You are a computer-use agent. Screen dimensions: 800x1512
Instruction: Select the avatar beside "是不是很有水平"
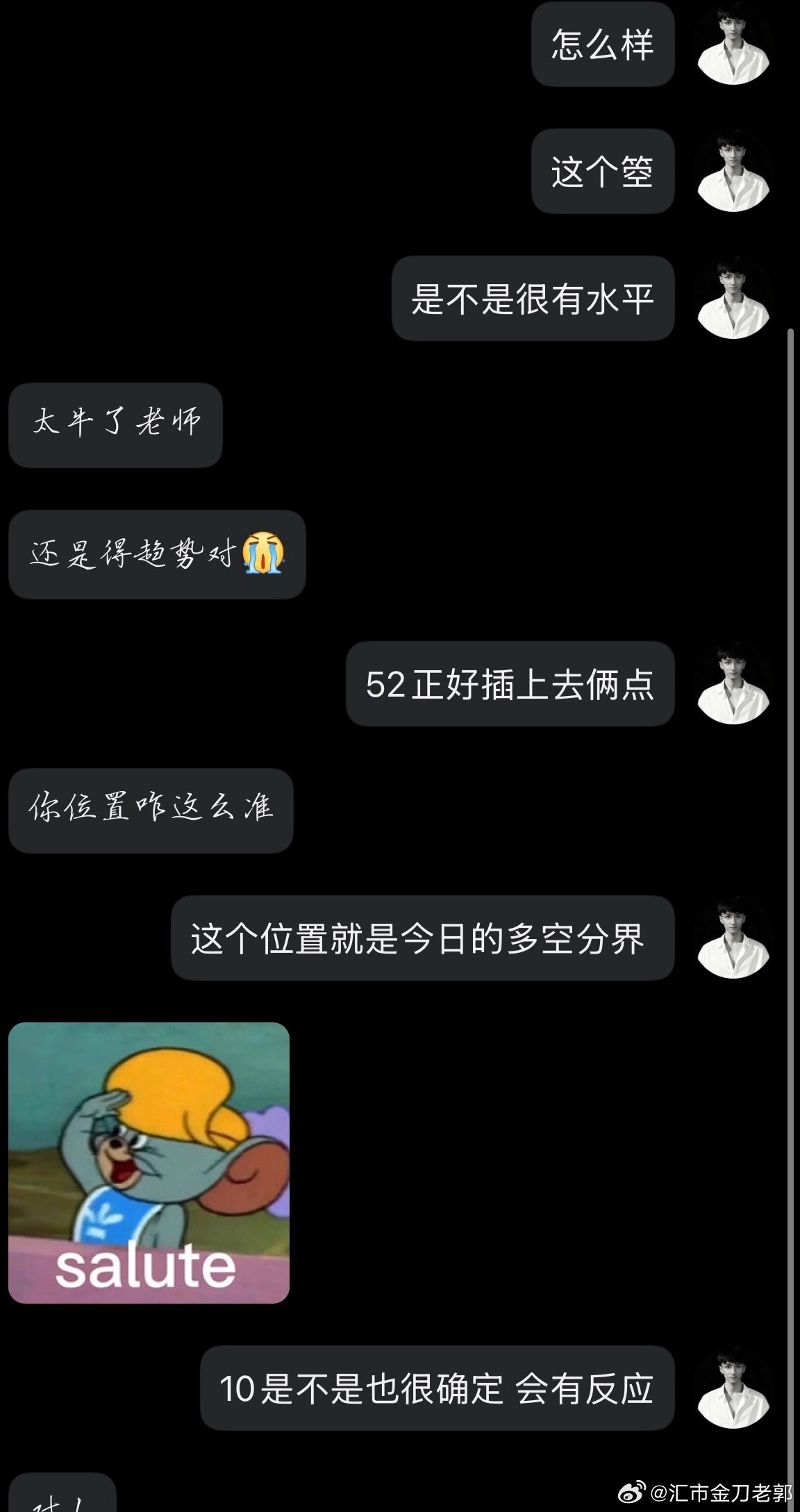(x=732, y=297)
